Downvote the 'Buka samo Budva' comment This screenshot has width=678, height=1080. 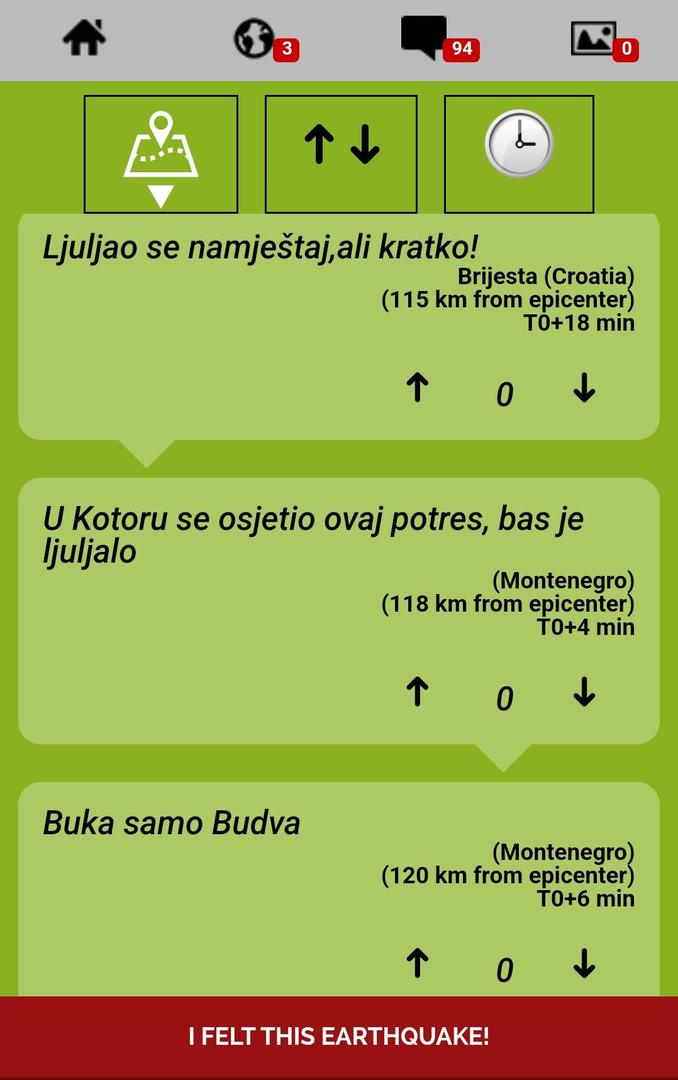pyautogui.click(x=584, y=963)
